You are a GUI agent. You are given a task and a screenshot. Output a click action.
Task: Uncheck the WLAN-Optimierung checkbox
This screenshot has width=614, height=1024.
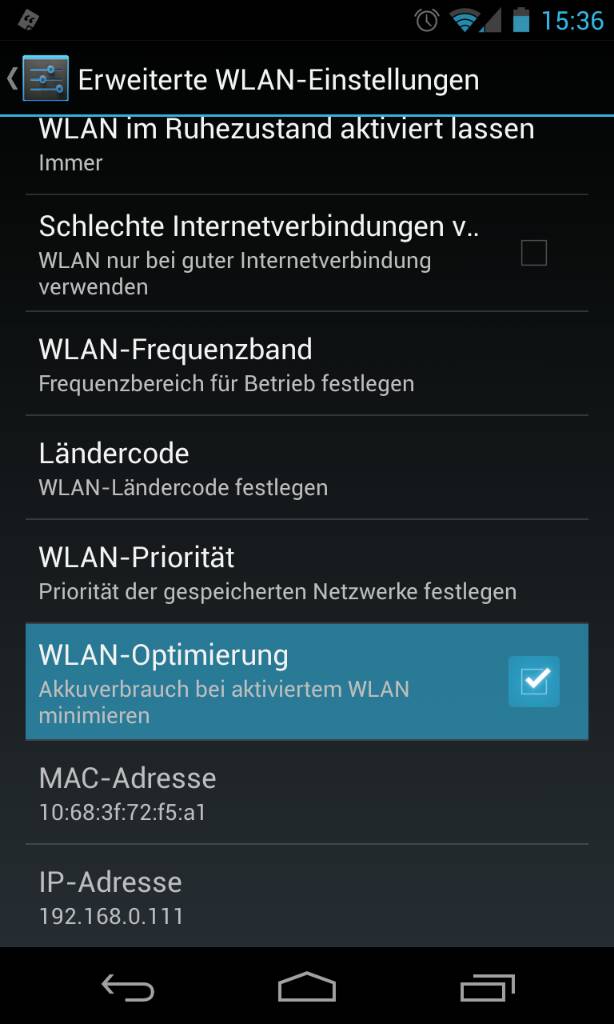click(534, 682)
